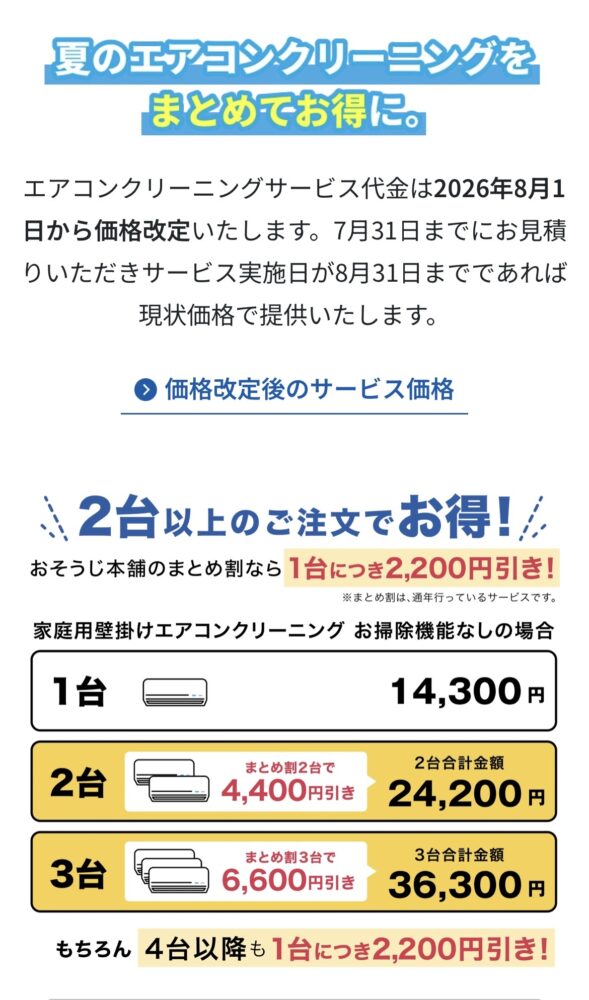Open the 価格改定後のサービス価格 link
The height and width of the screenshot is (1000, 589).
(294, 389)
